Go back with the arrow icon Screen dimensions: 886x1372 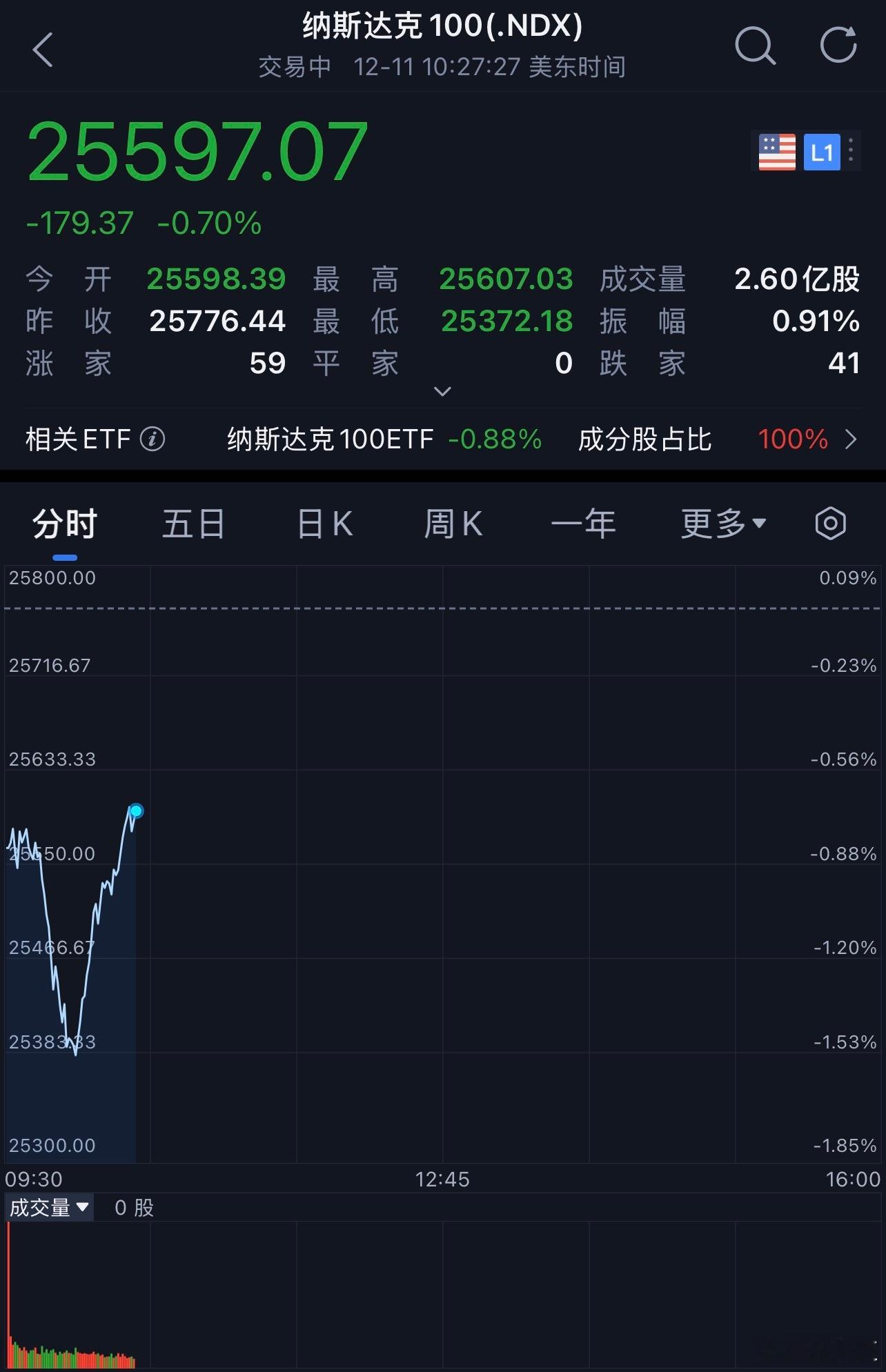43,50
